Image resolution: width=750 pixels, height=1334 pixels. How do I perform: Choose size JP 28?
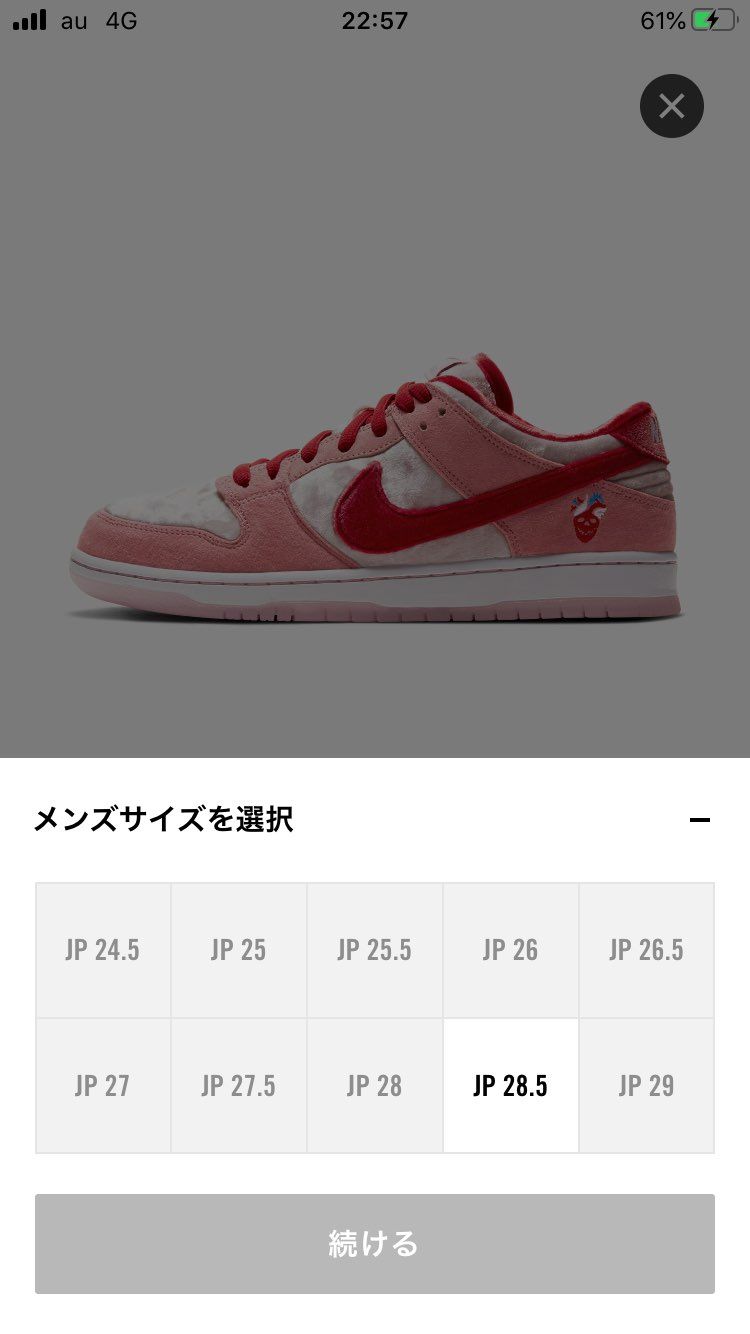click(375, 1086)
